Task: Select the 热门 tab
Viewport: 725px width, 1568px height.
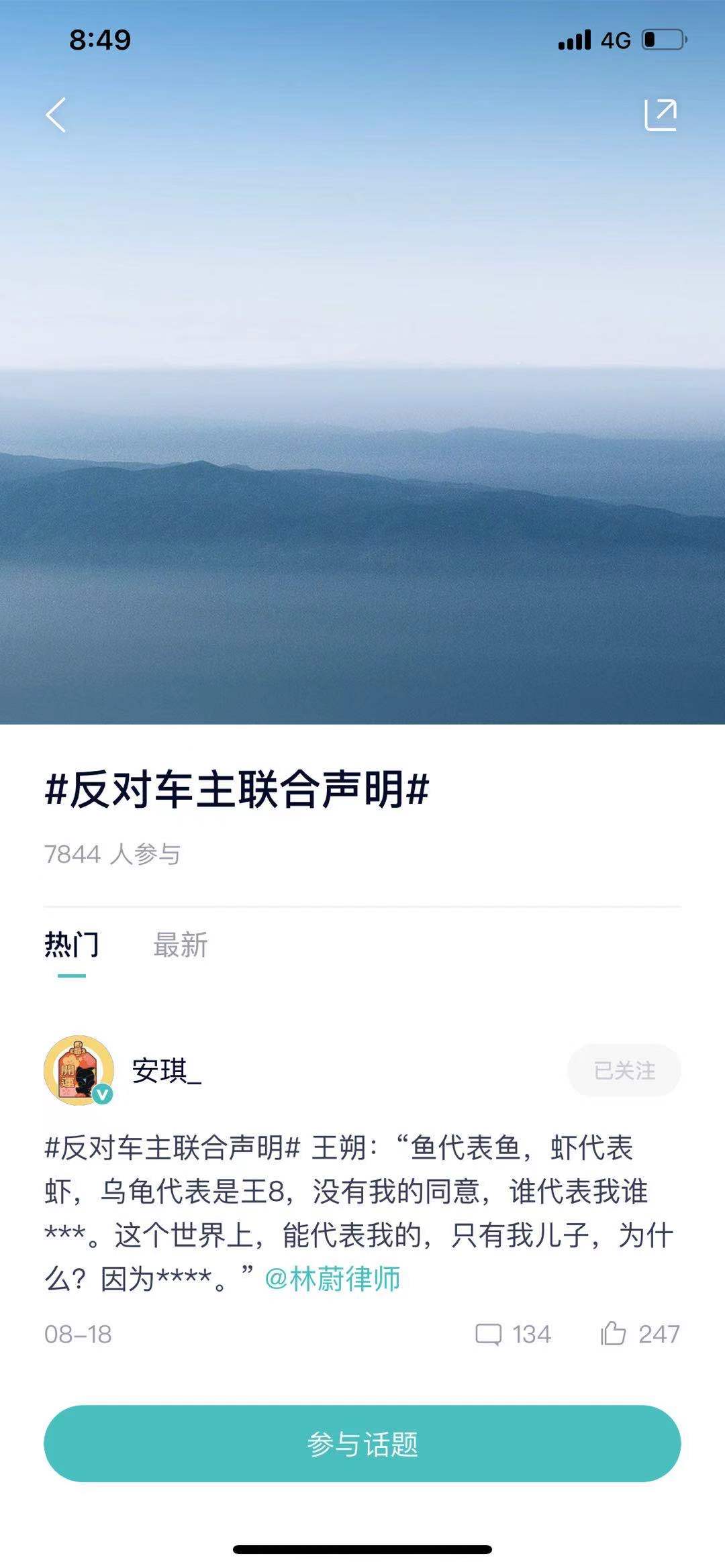Action: click(x=71, y=945)
